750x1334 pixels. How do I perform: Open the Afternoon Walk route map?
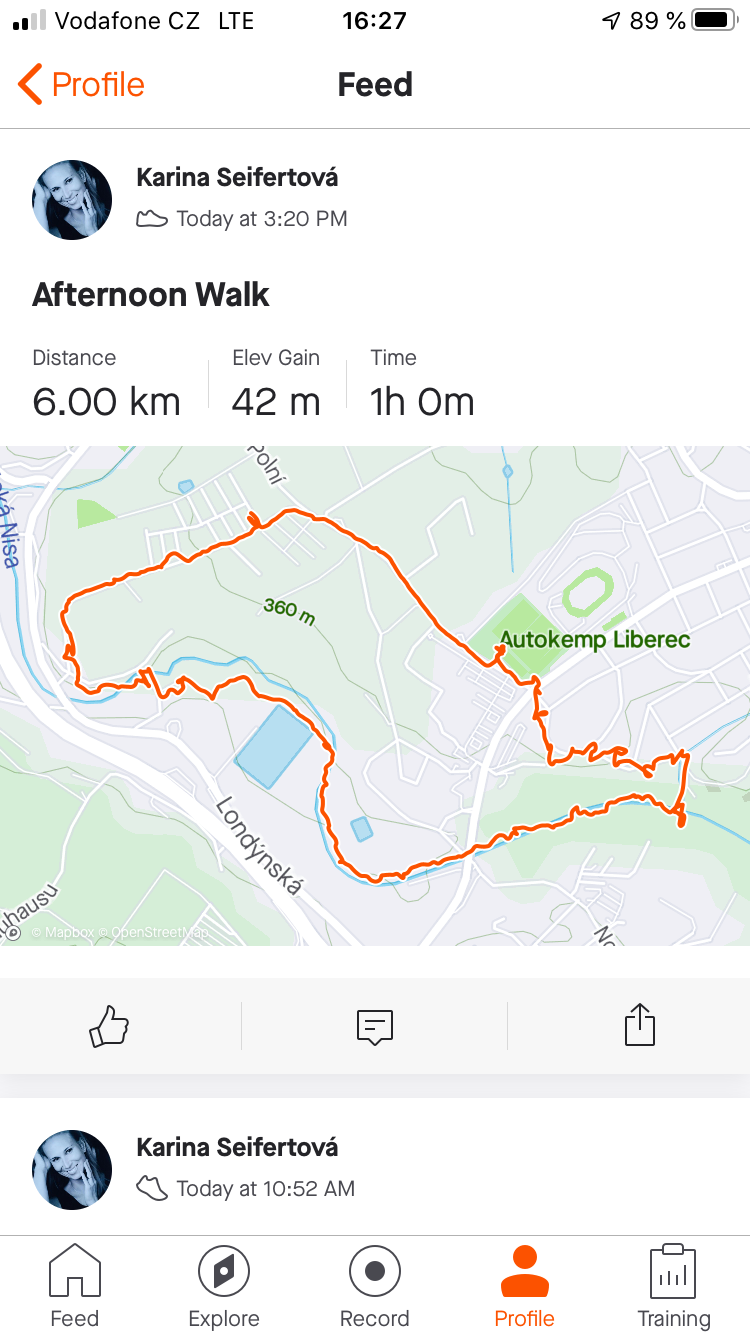point(375,696)
